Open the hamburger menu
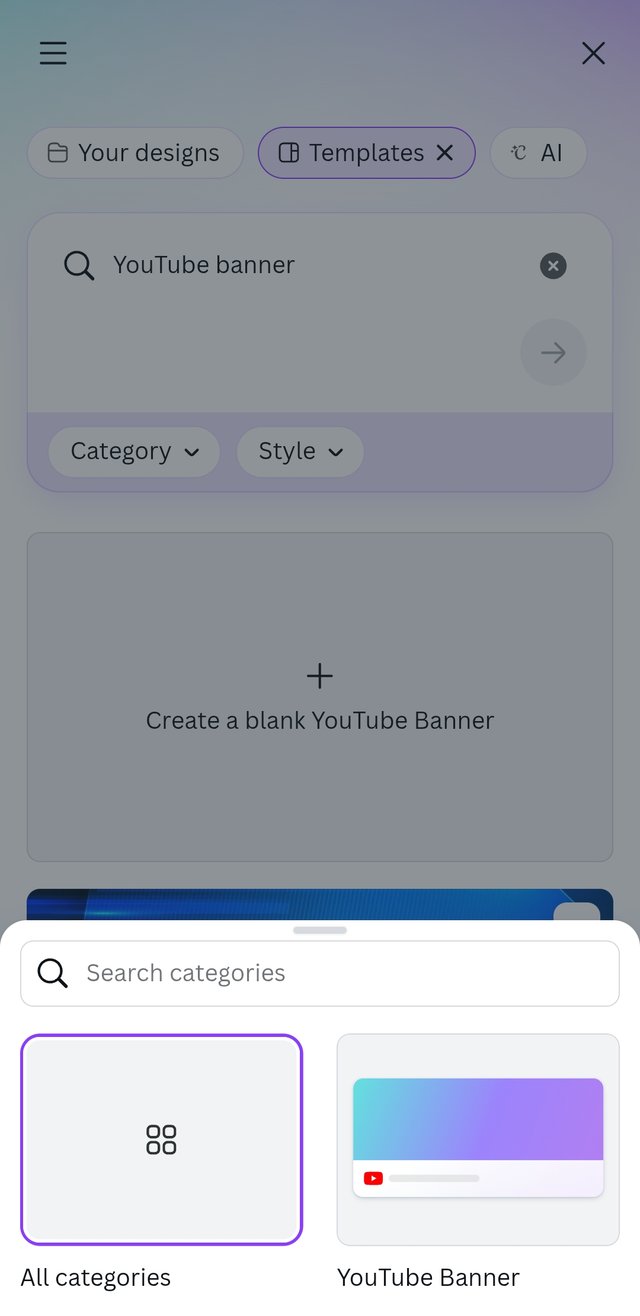This screenshot has width=640, height=1316. point(53,53)
